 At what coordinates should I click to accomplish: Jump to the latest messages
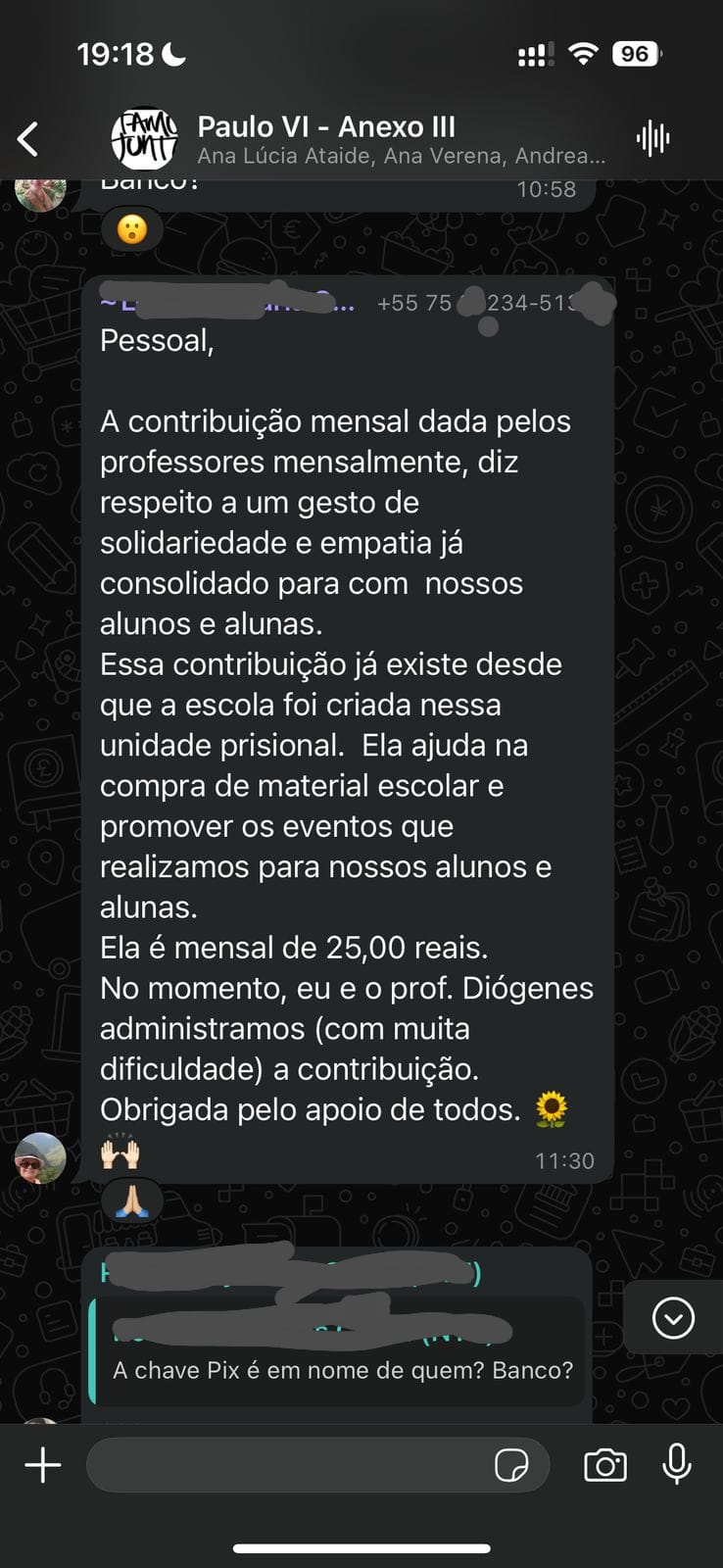673,1318
